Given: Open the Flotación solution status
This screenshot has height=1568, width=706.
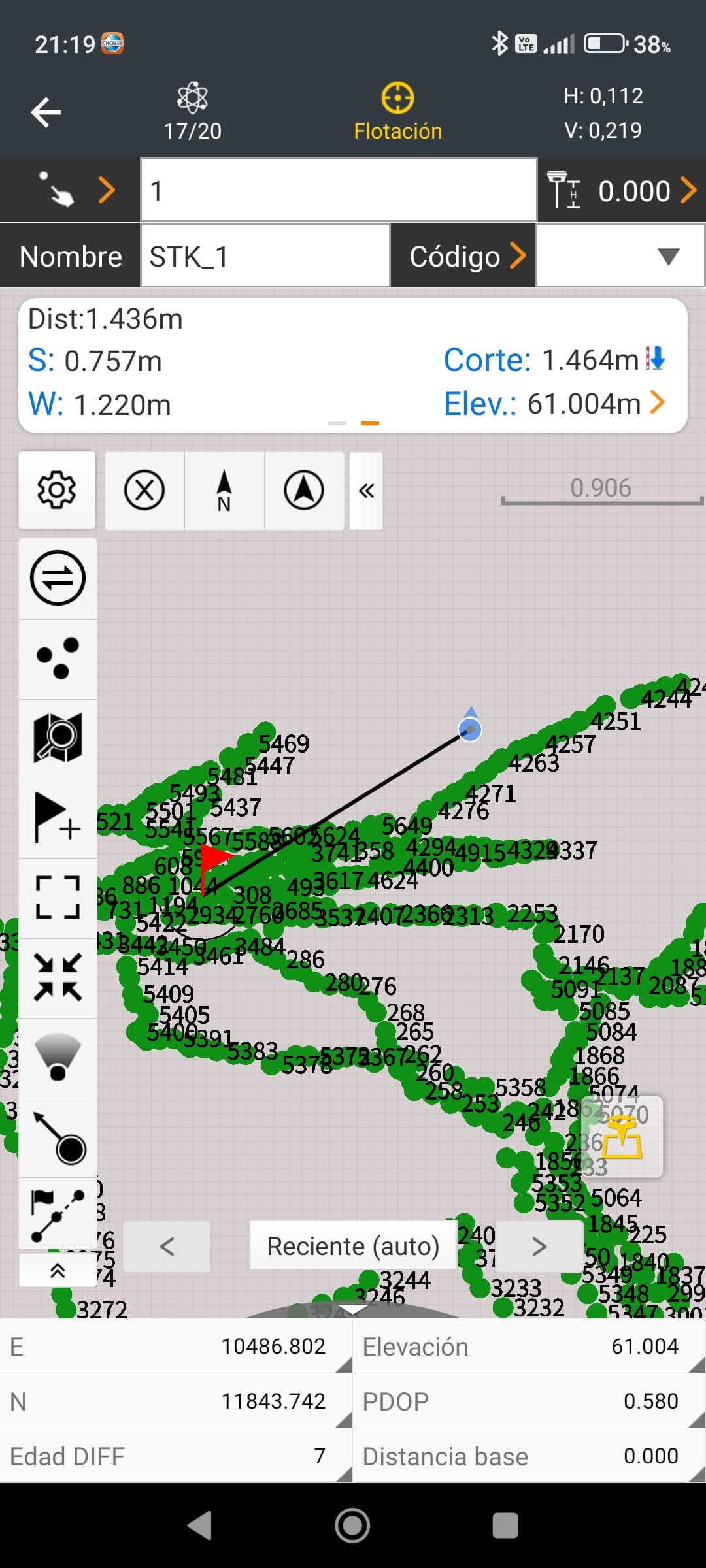Looking at the screenshot, I should pos(397,112).
